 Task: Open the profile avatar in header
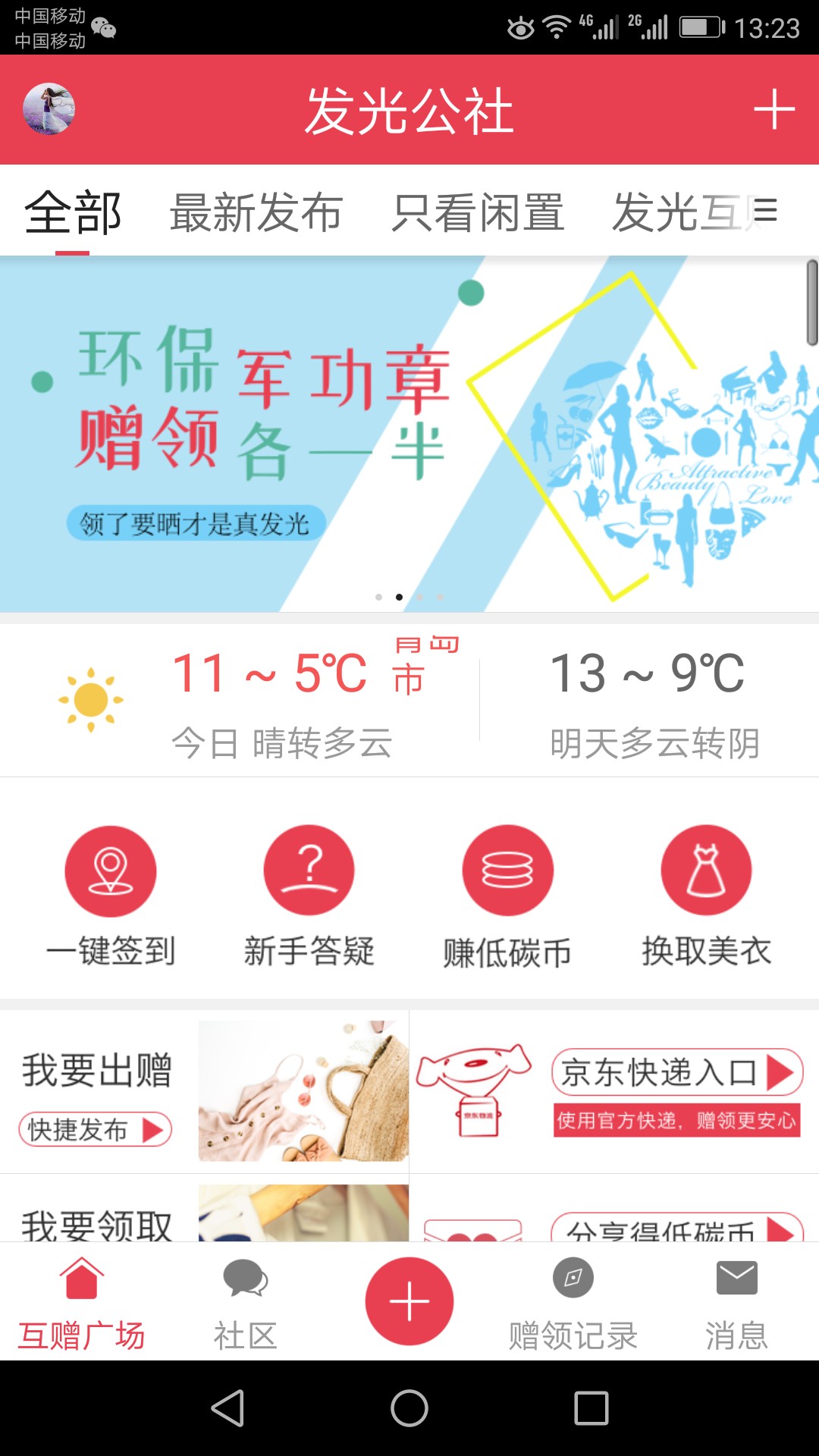[x=49, y=109]
